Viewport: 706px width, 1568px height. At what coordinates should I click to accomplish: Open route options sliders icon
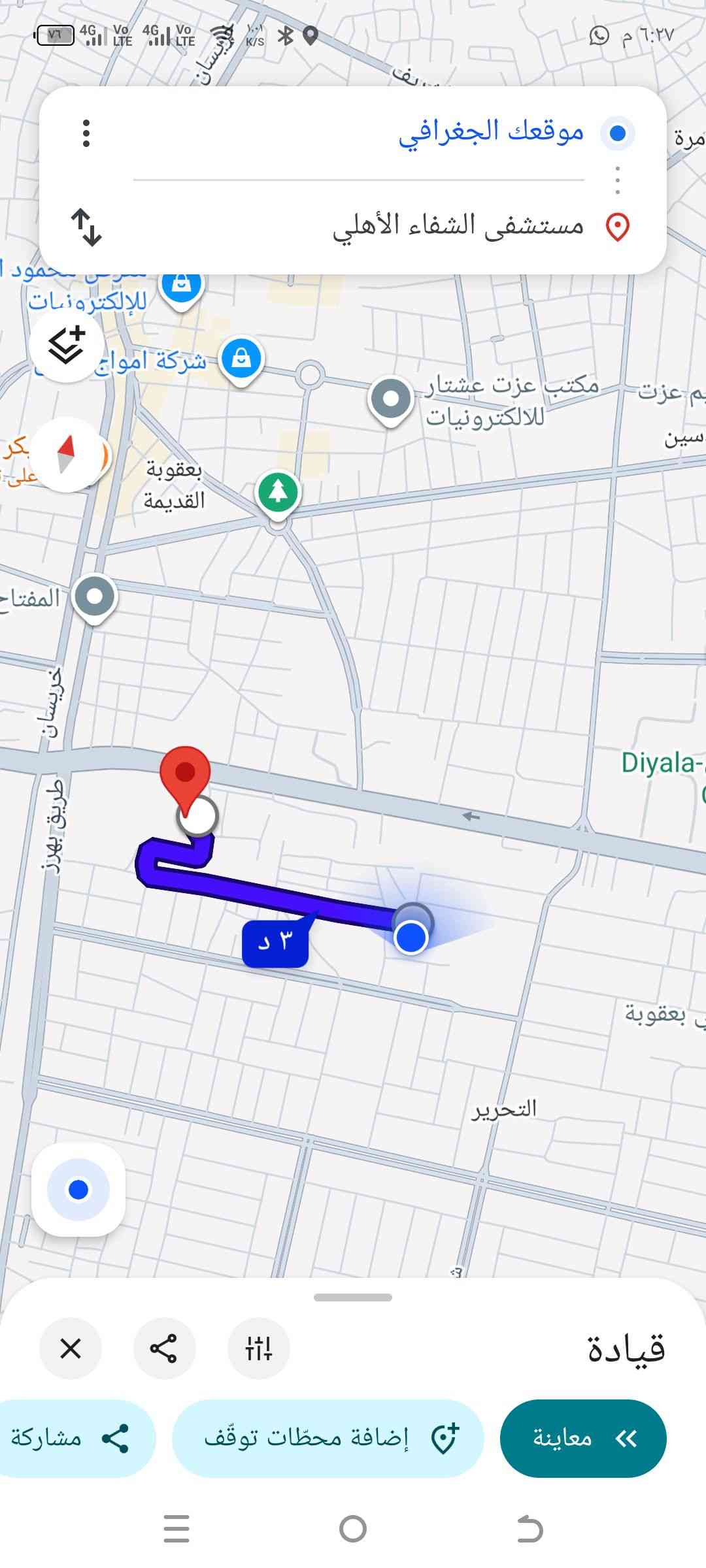point(259,1348)
